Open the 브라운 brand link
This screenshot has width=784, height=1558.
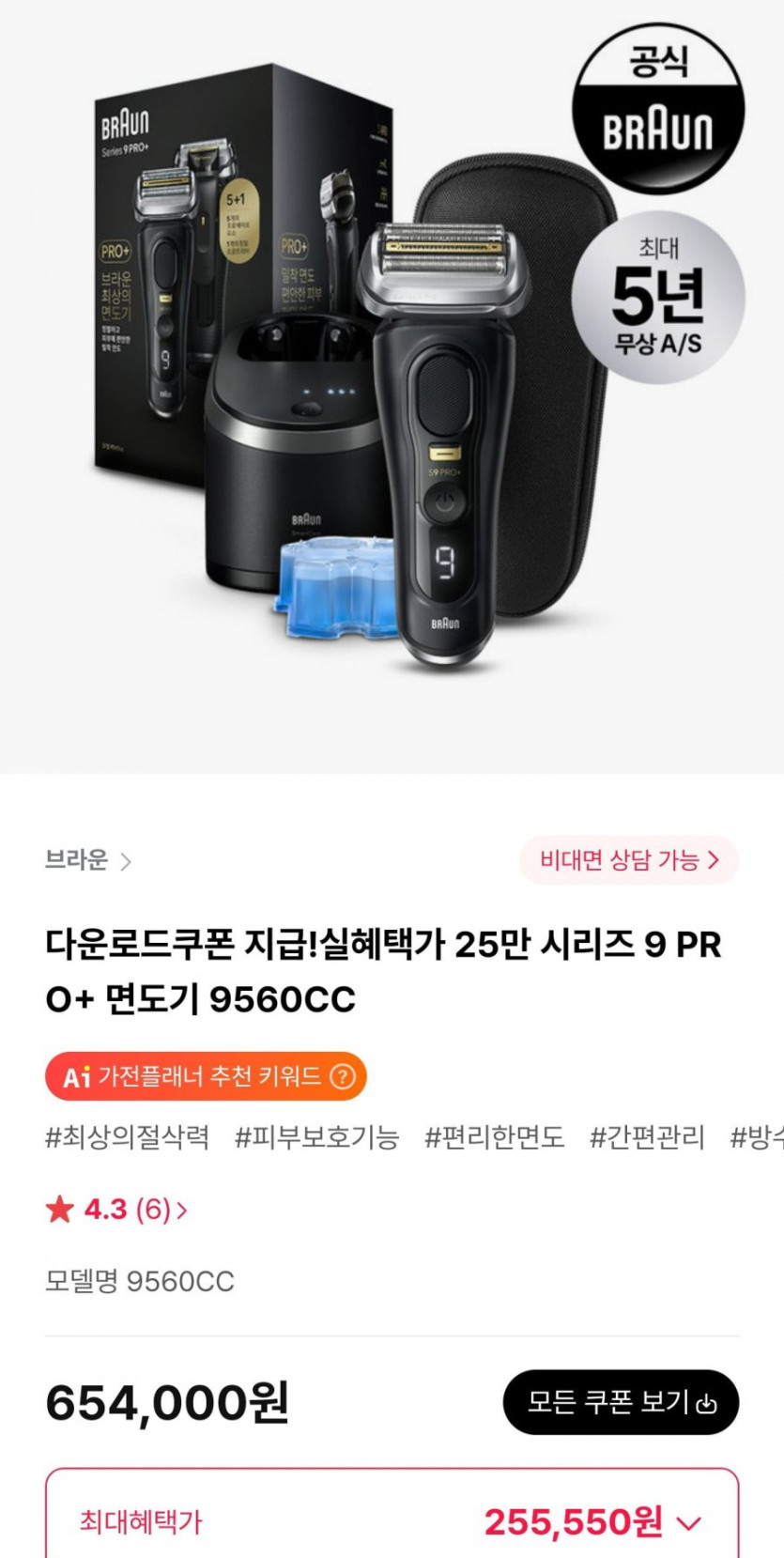[87, 860]
